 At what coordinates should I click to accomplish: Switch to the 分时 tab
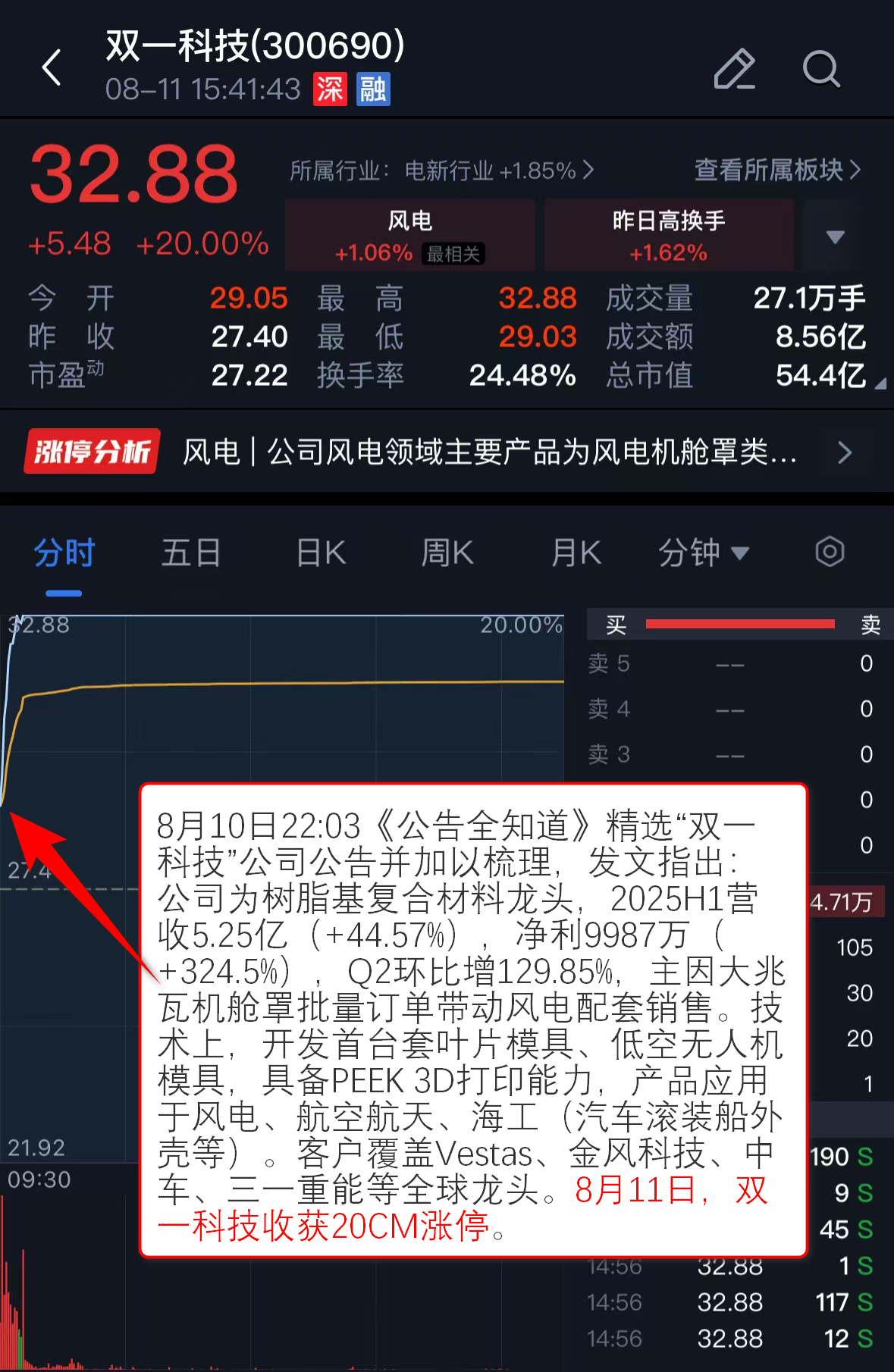pos(64,553)
